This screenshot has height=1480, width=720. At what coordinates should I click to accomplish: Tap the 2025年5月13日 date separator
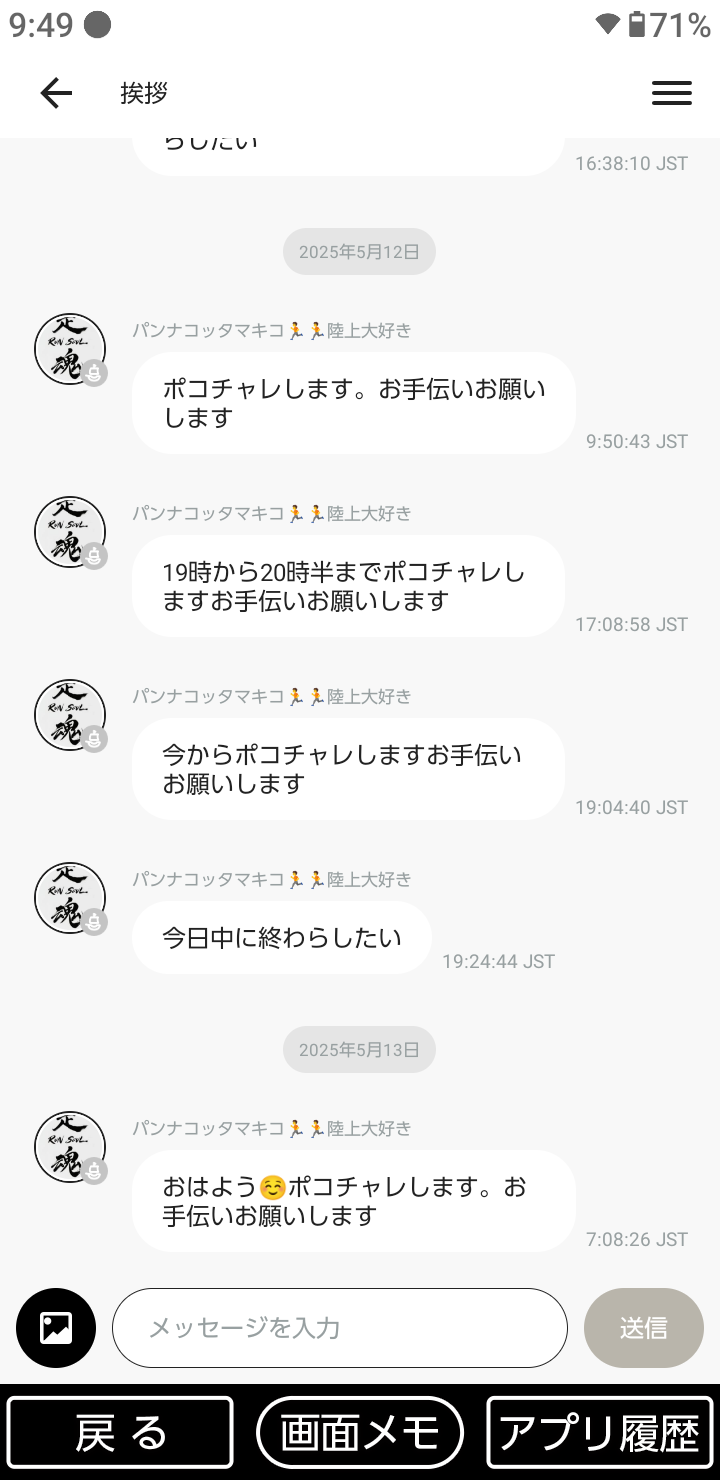coord(359,1049)
